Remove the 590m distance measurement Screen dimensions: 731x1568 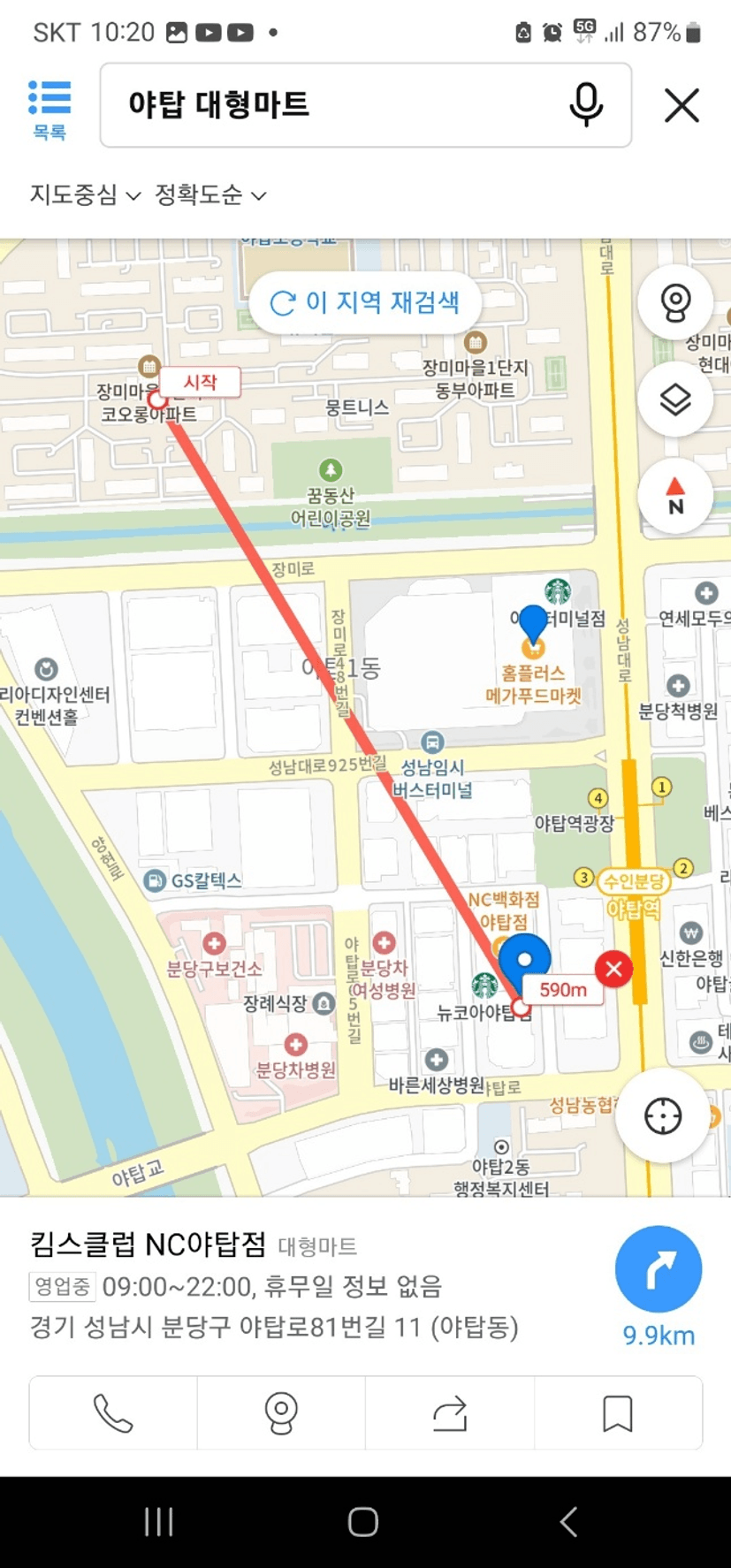pos(614,969)
